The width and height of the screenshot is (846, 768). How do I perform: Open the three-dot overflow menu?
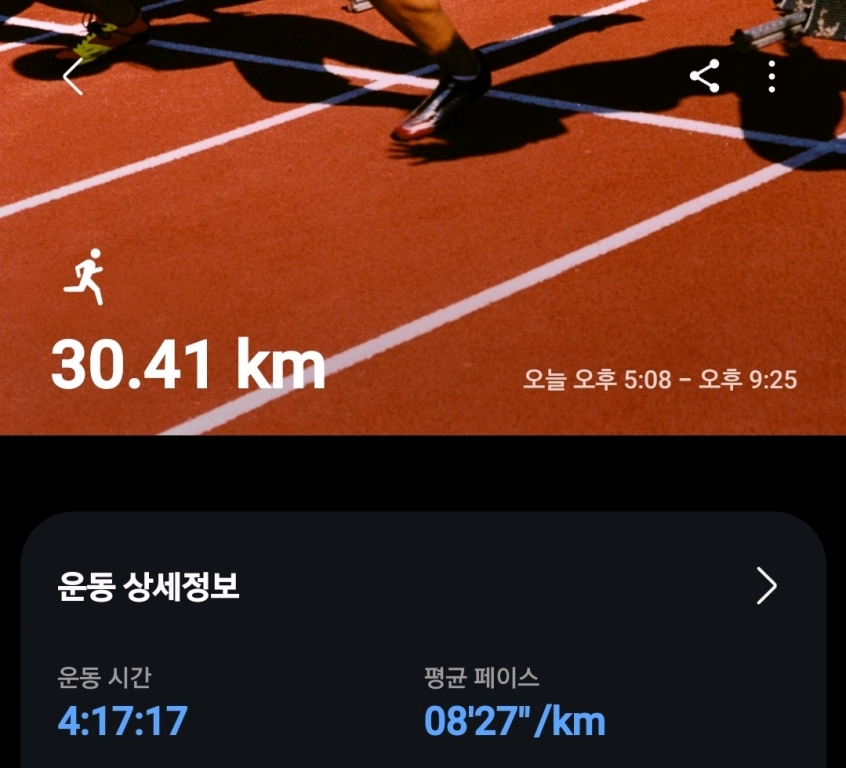(771, 76)
